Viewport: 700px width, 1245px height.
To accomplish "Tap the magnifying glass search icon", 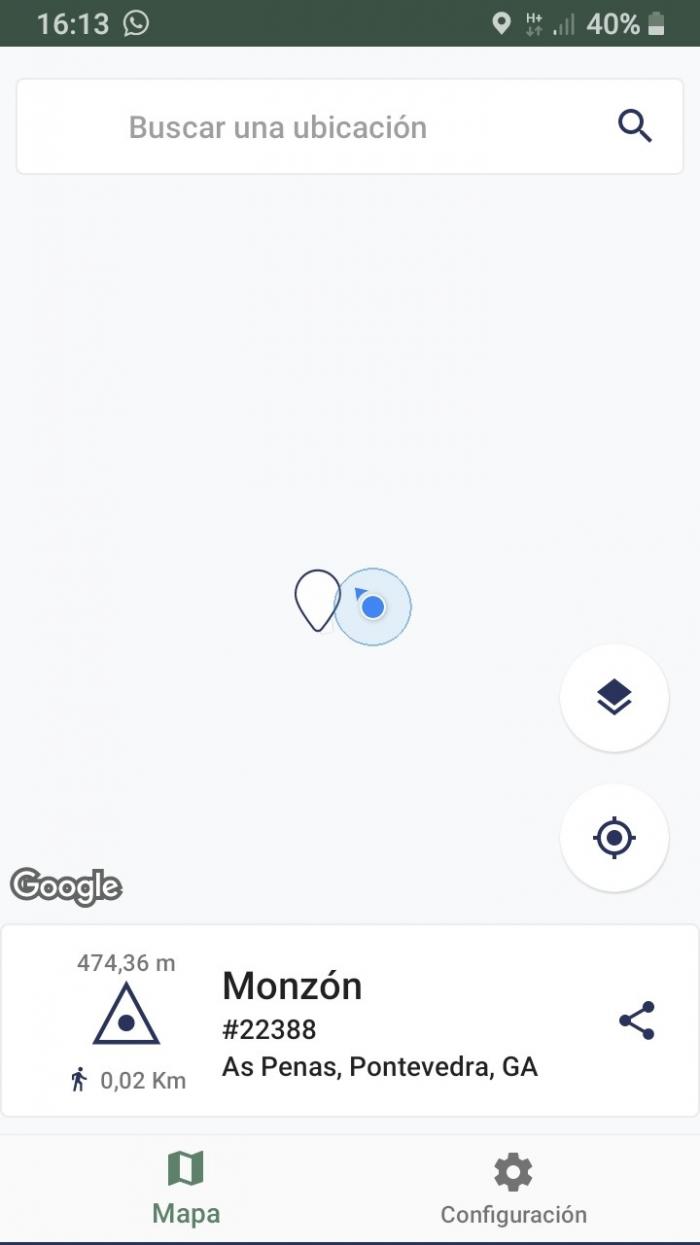I will pos(635,127).
